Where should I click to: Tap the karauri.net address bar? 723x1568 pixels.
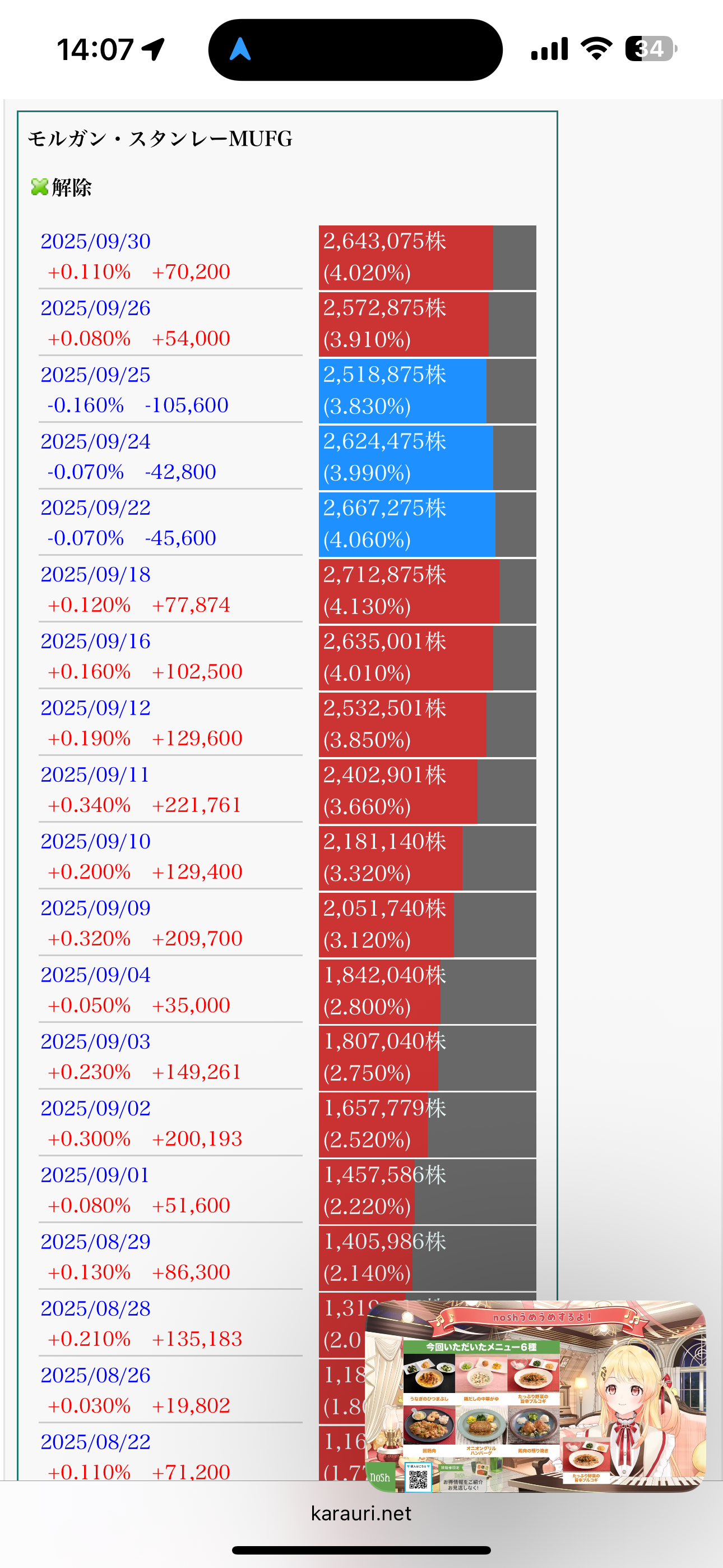pyautogui.click(x=361, y=1513)
